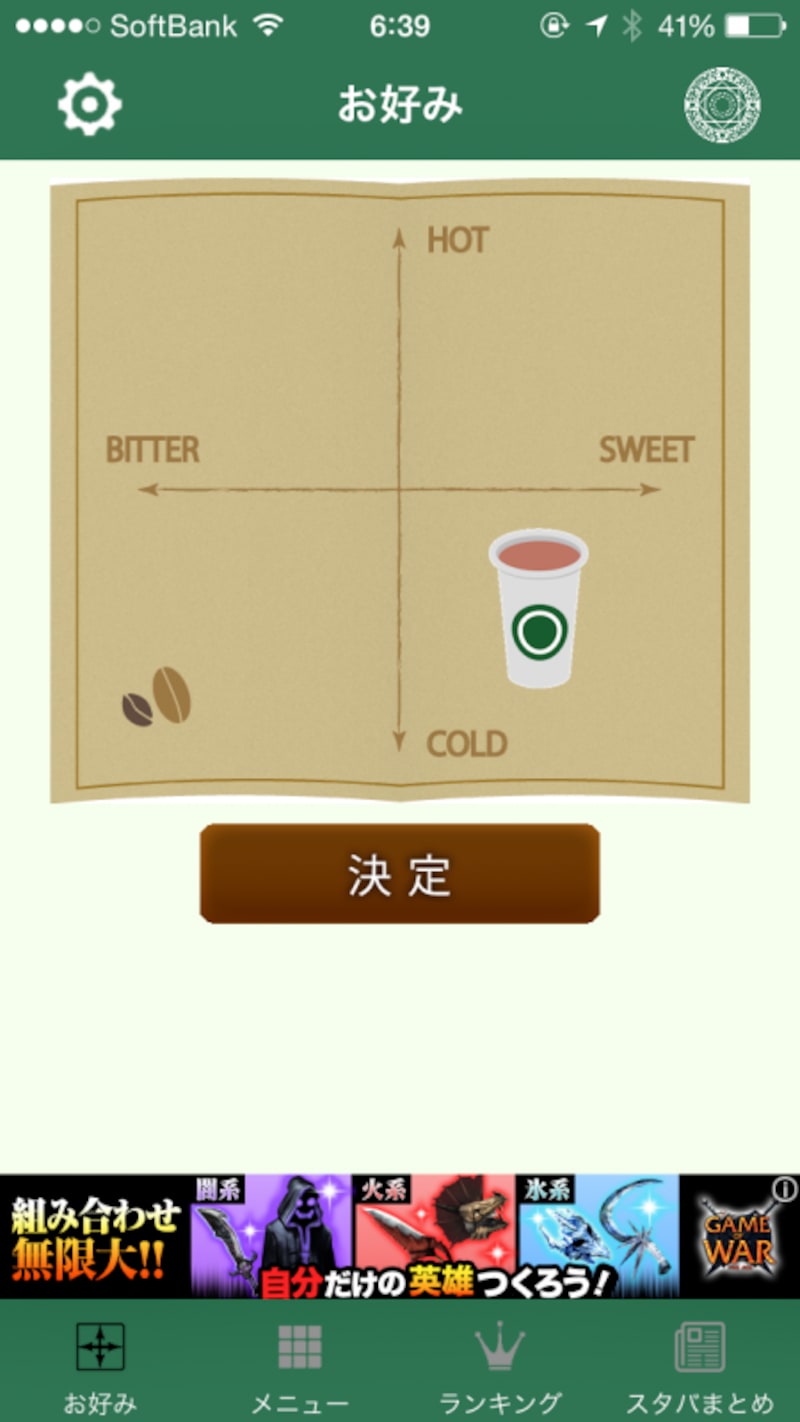This screenshot has width=800, height=1422.
Task: Click the HOT label on the taste axis
Action: tap(458, 240)
